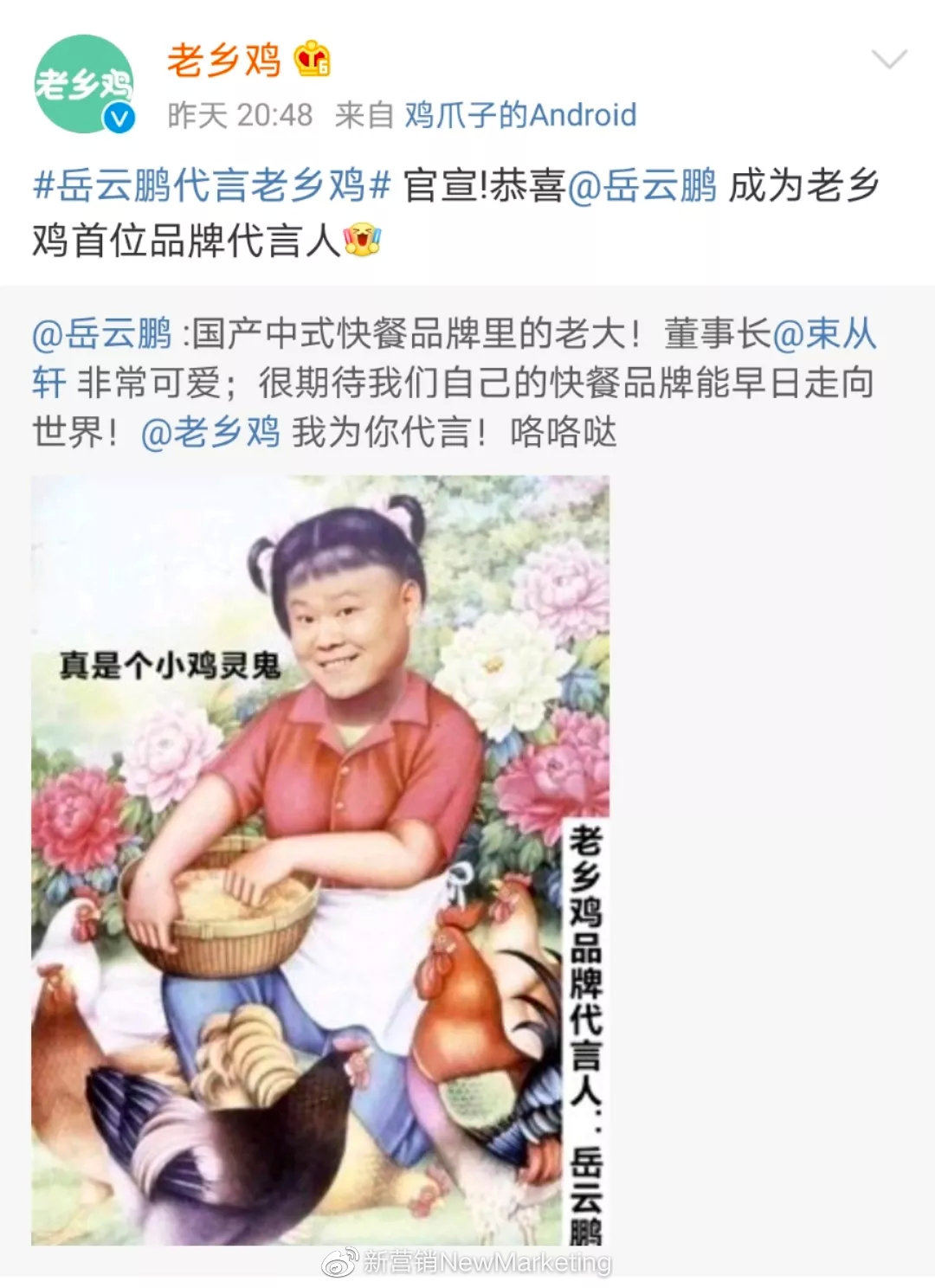Open @岳云鹏 at the start of the quoted post
The image size is (935, 1288).
click(x=102, y=334)
